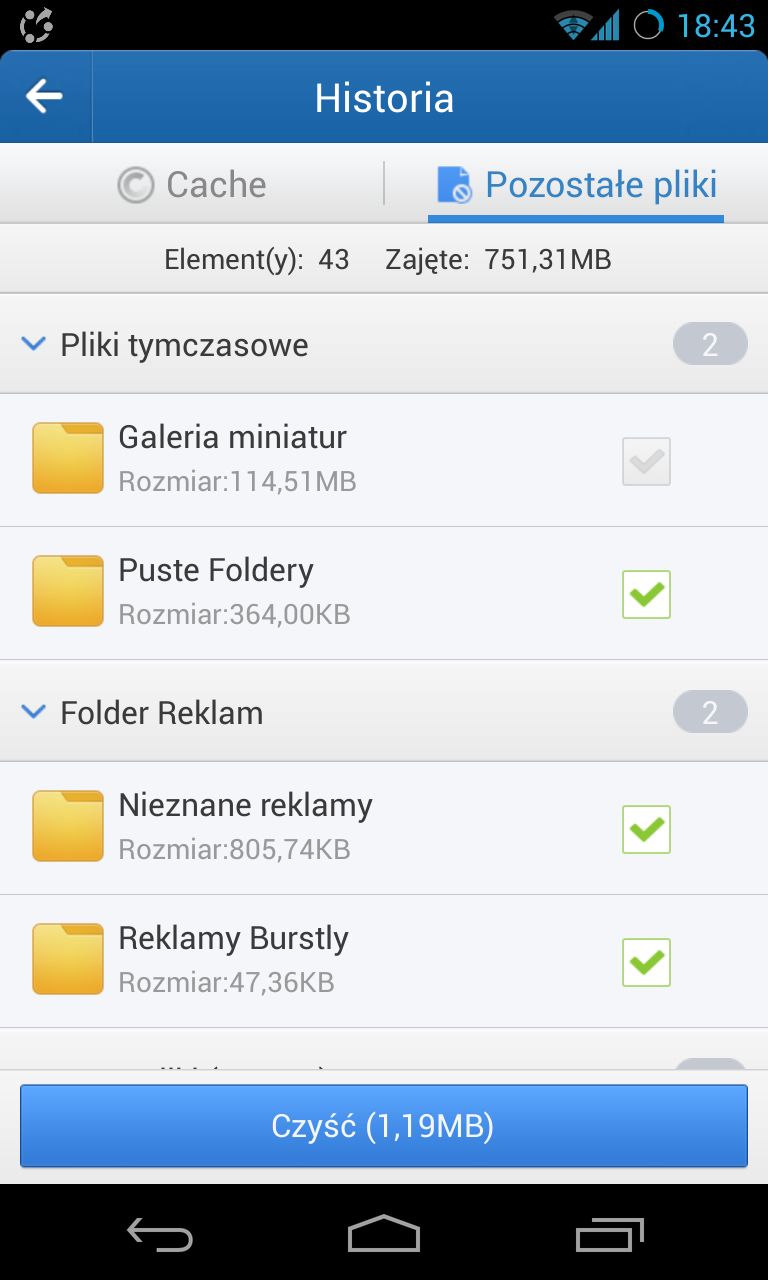This screenshot has height=1280, width=768.
Task: Uncheck the Nieznane reklamy checkbox
Action: pos(646,829)
